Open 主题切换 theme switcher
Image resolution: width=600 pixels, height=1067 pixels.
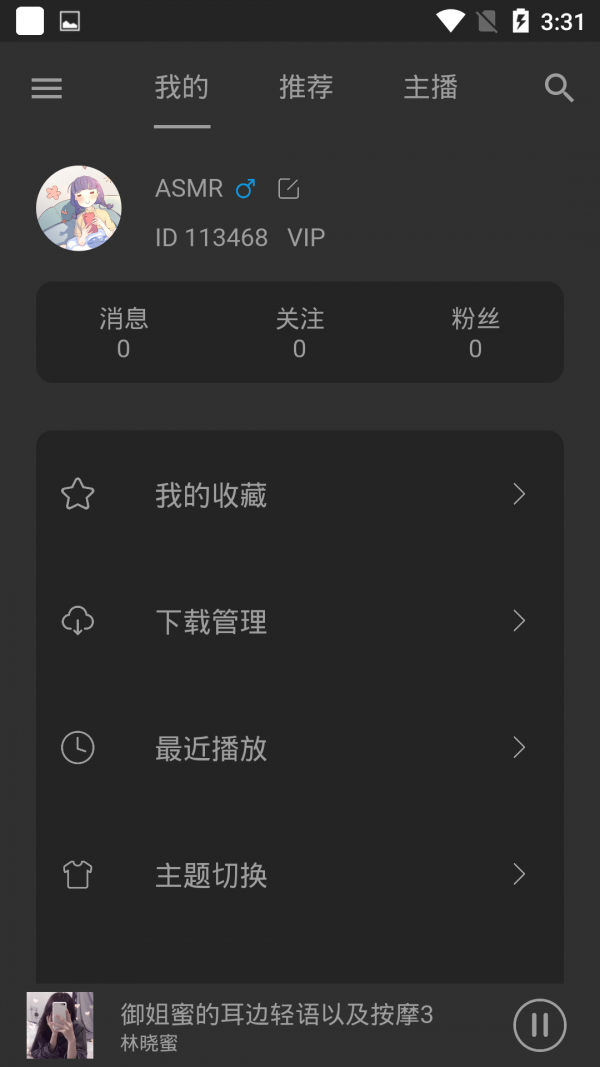point(299,875)
